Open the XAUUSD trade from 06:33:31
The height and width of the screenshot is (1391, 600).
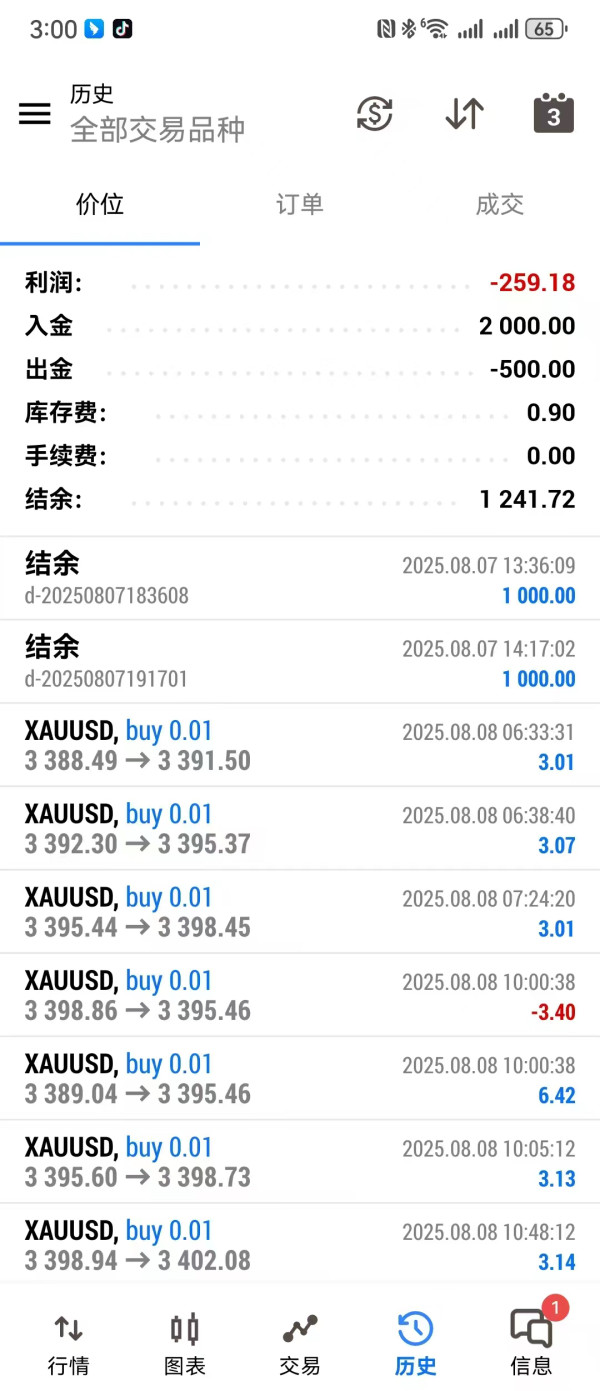[300, 745]
